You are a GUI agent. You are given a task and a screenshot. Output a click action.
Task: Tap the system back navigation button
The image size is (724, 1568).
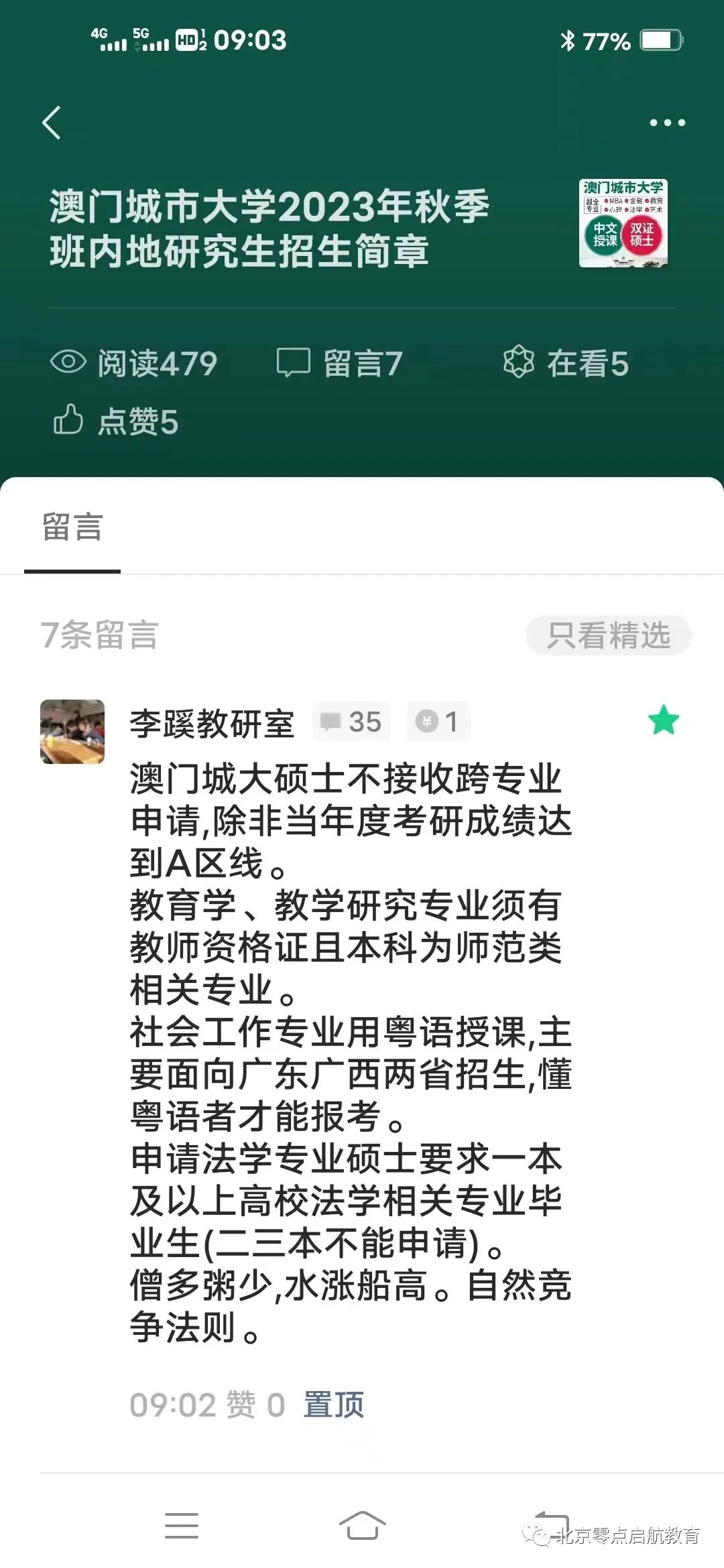tap(551, 1524)
